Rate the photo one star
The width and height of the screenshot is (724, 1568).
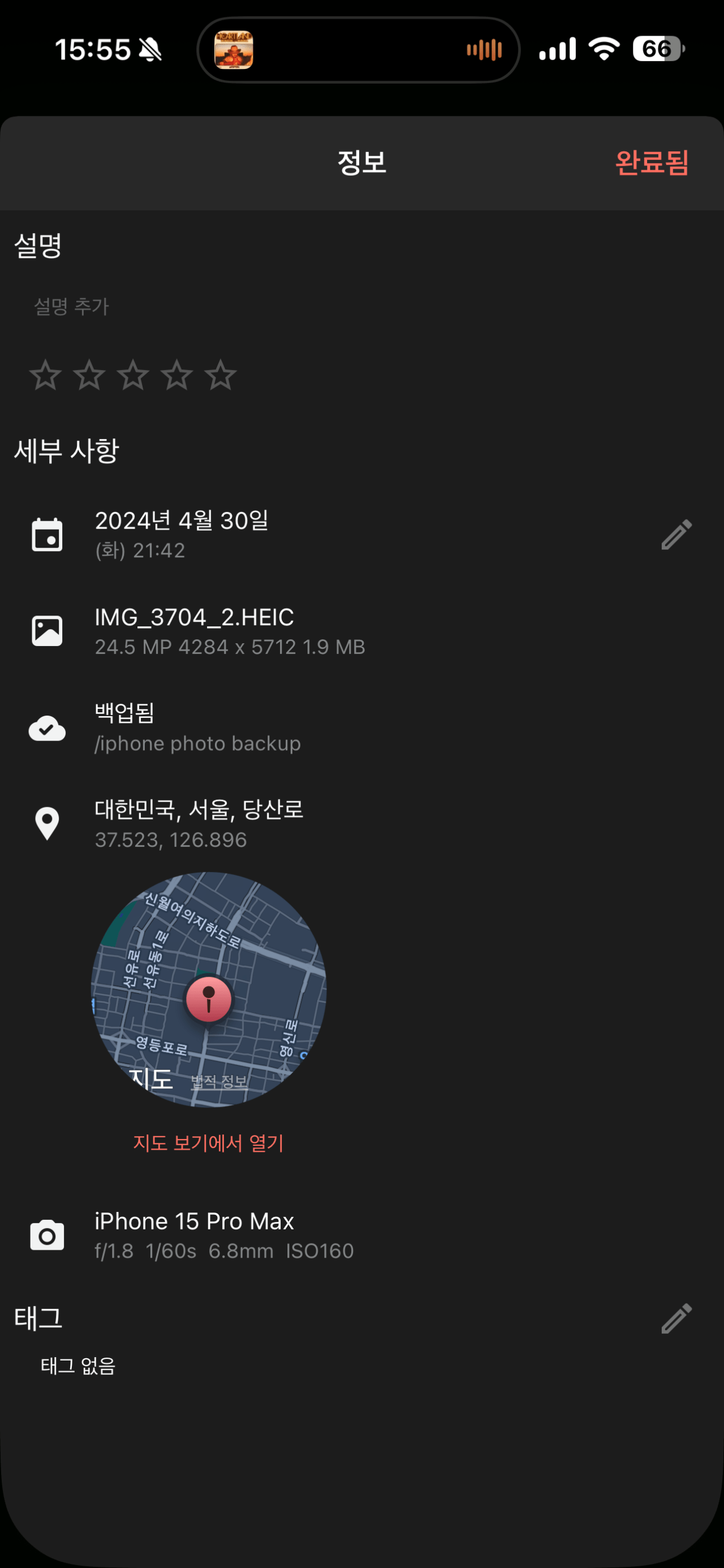pos(46,375)
